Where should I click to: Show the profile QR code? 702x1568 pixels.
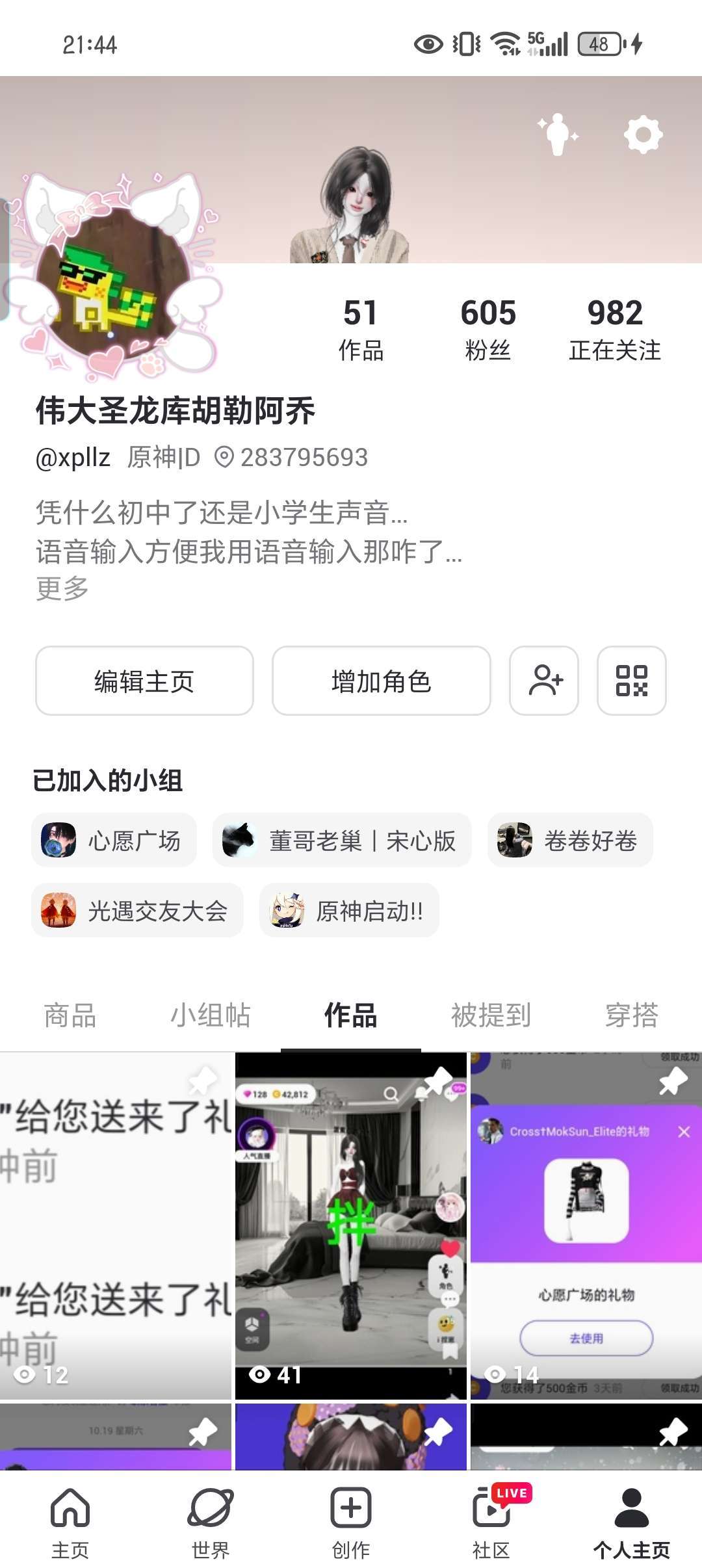coord(631,681)
